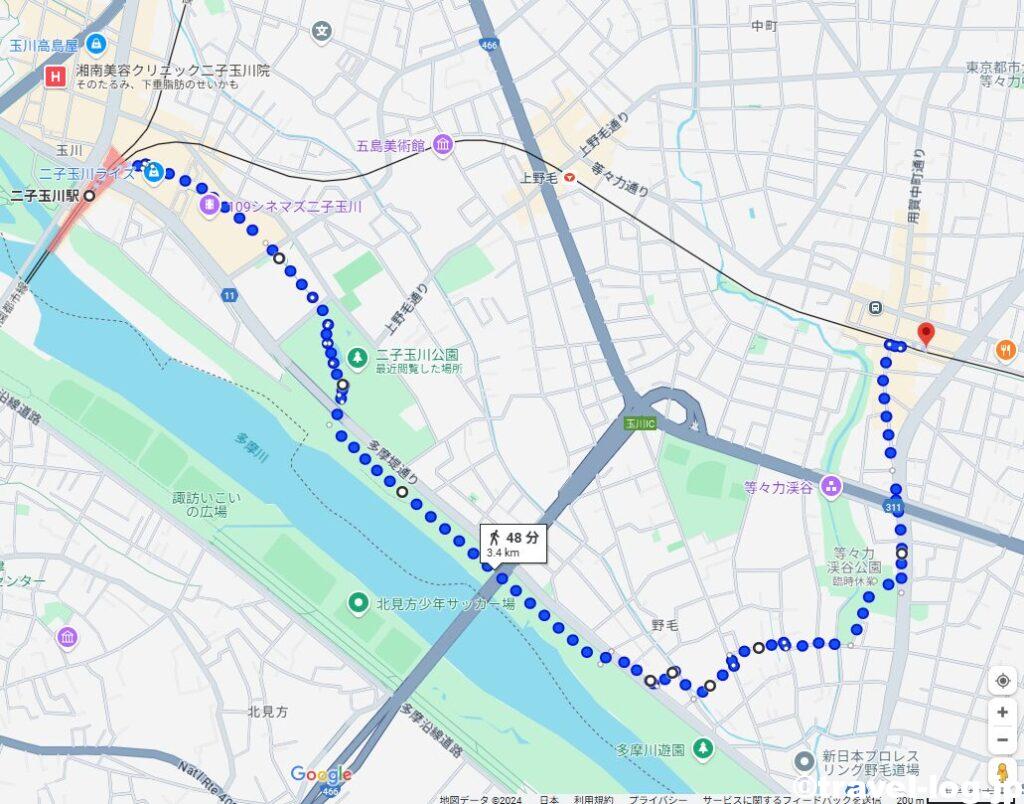Open the 玉川高島屋 shopping marker
Viewport: 1024px width, 804px height.
tap(96, 44)
